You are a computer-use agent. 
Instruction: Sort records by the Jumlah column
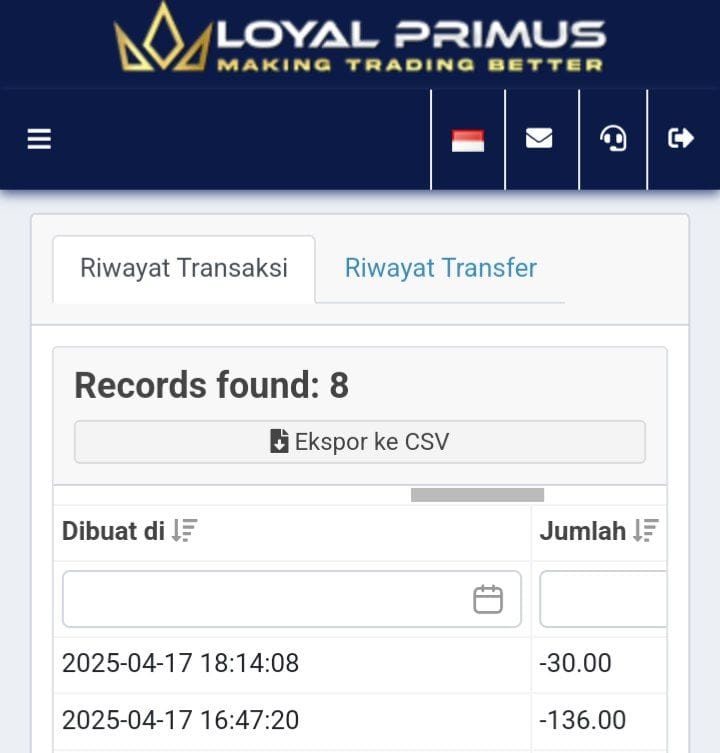point(646,531)
